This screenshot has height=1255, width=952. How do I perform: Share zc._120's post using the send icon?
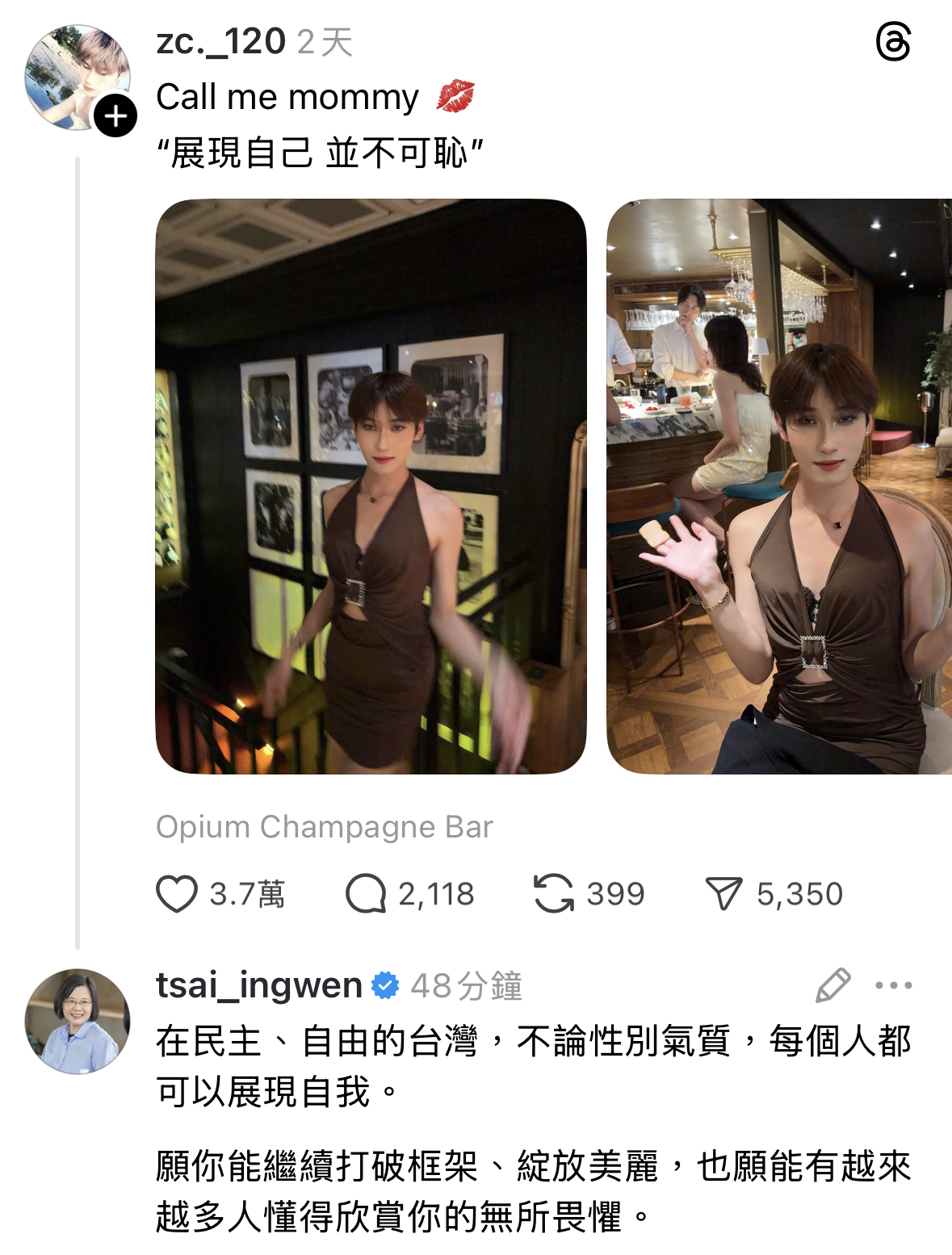(723, 894)
